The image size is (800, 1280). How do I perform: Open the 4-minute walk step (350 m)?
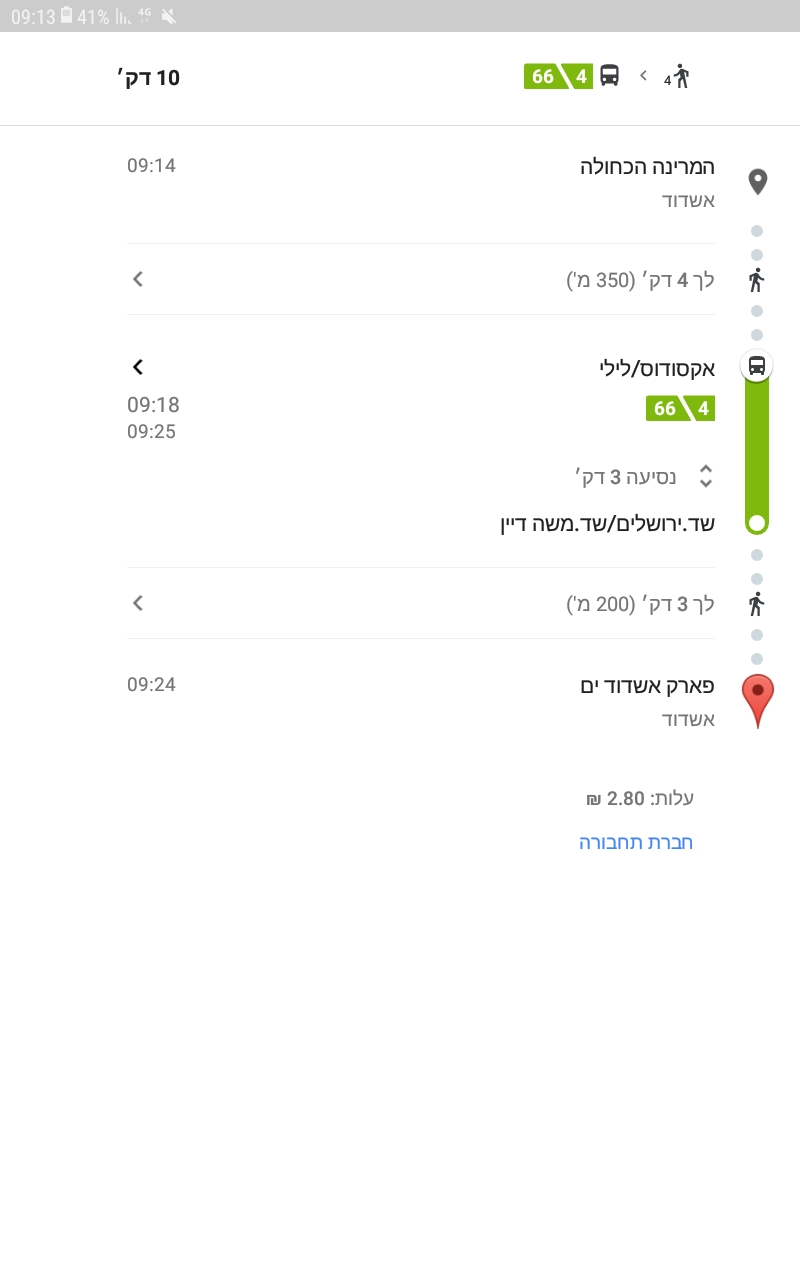tap(420, 279)
